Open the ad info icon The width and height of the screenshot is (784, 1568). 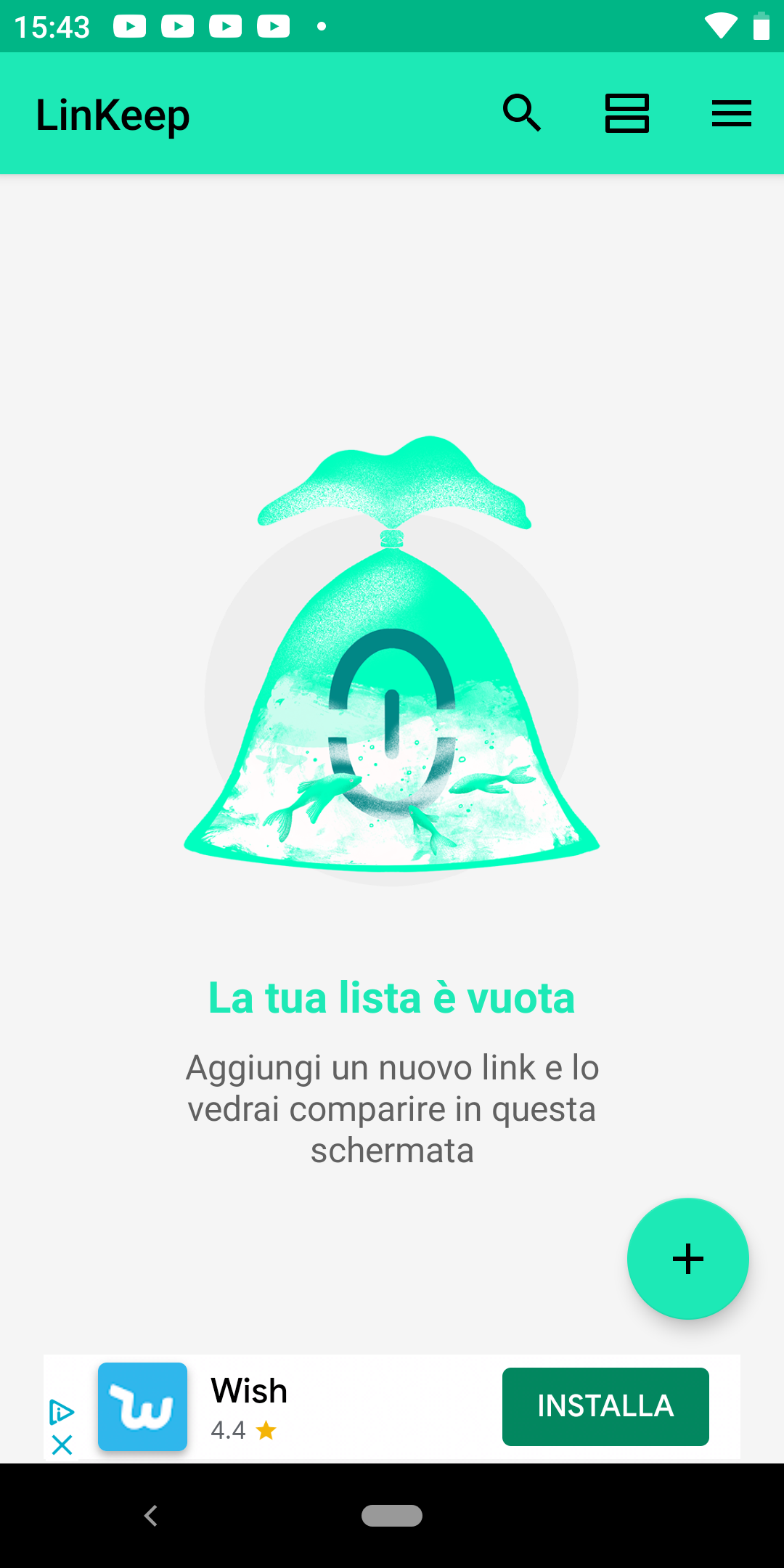(x=62, y=1412)
